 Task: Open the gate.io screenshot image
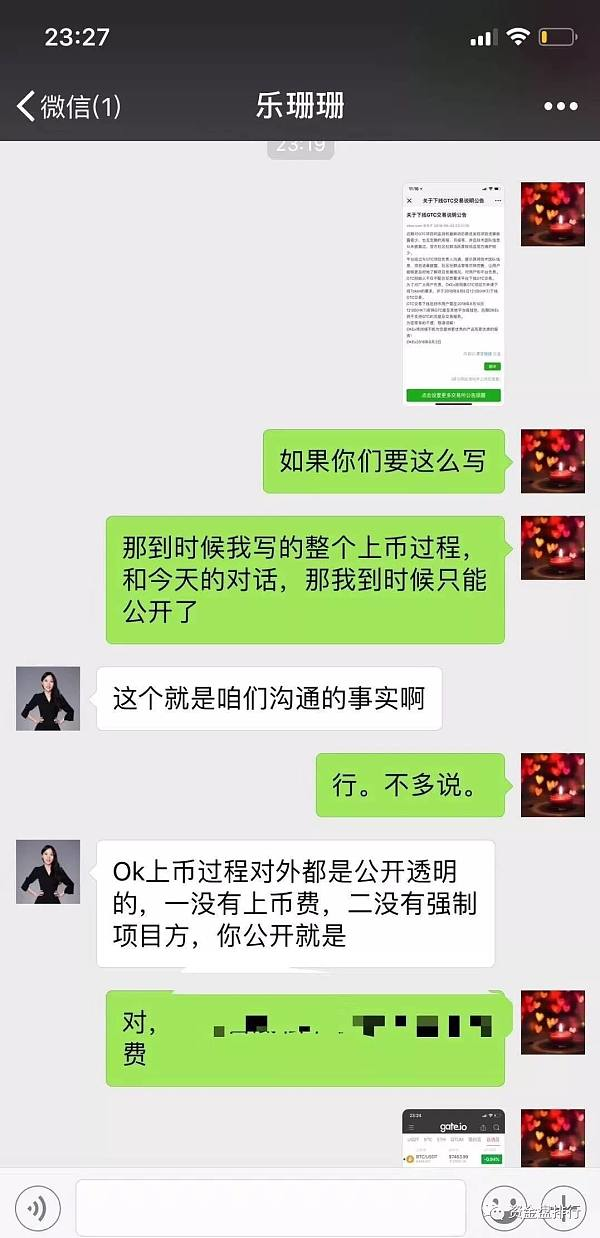coord(453,1137)
